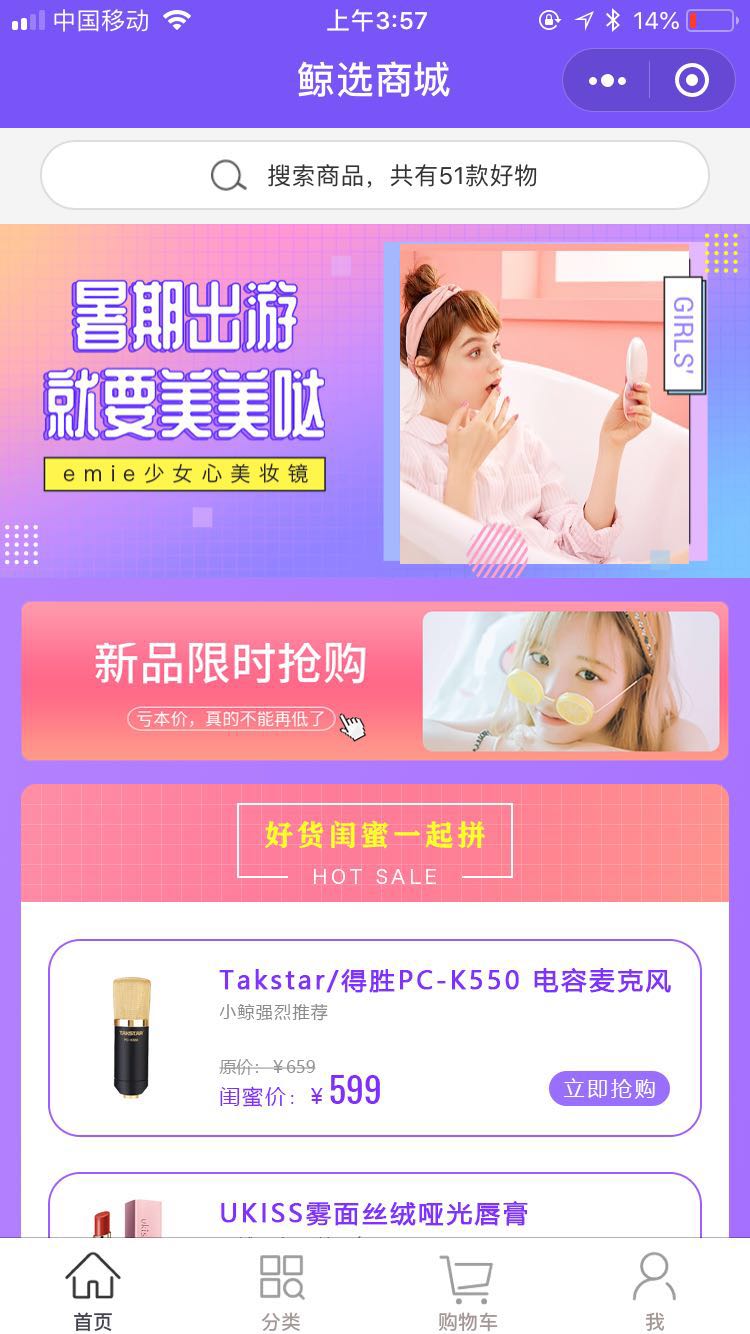Close the mini program with circle button
This screenshot has width=750, height=1334.
click(692, 81)
